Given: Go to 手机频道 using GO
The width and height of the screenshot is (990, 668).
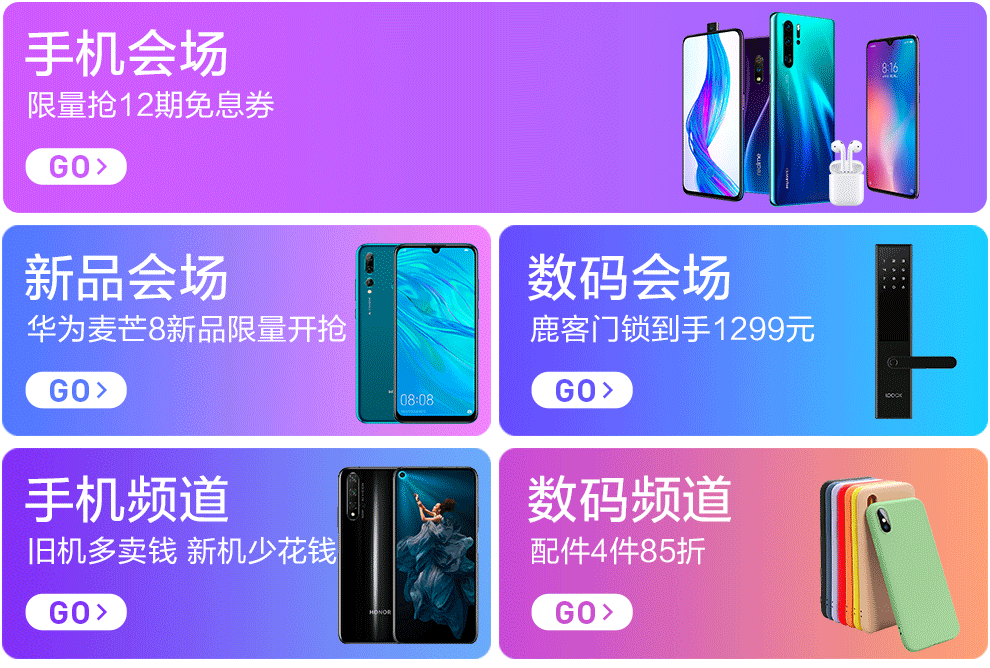Looking at the screenshot, I should point(76,612).
